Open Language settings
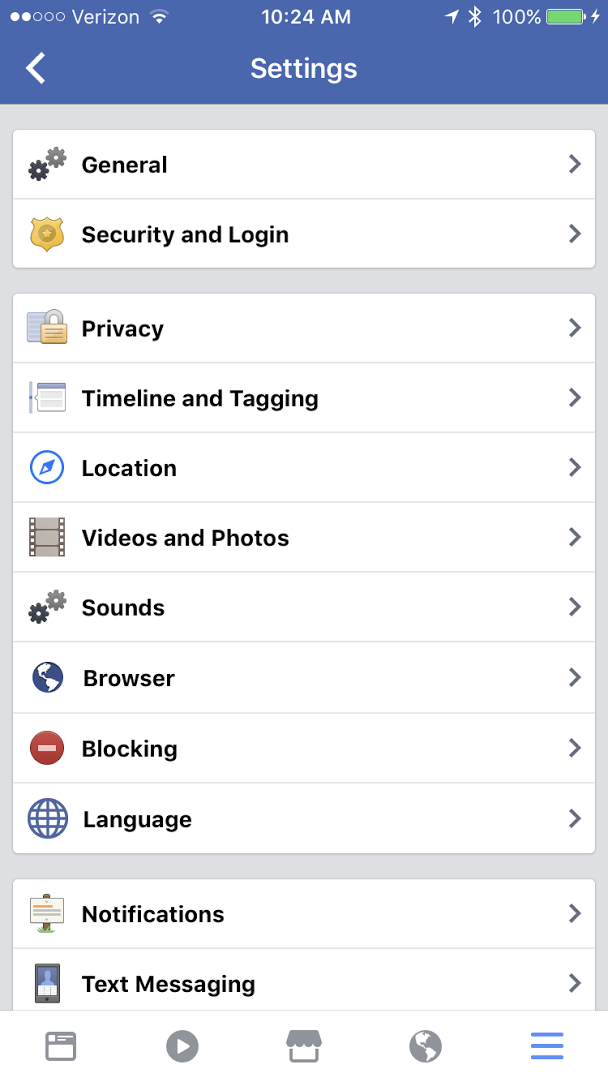 pyautogui.click(x=304, y=818)
